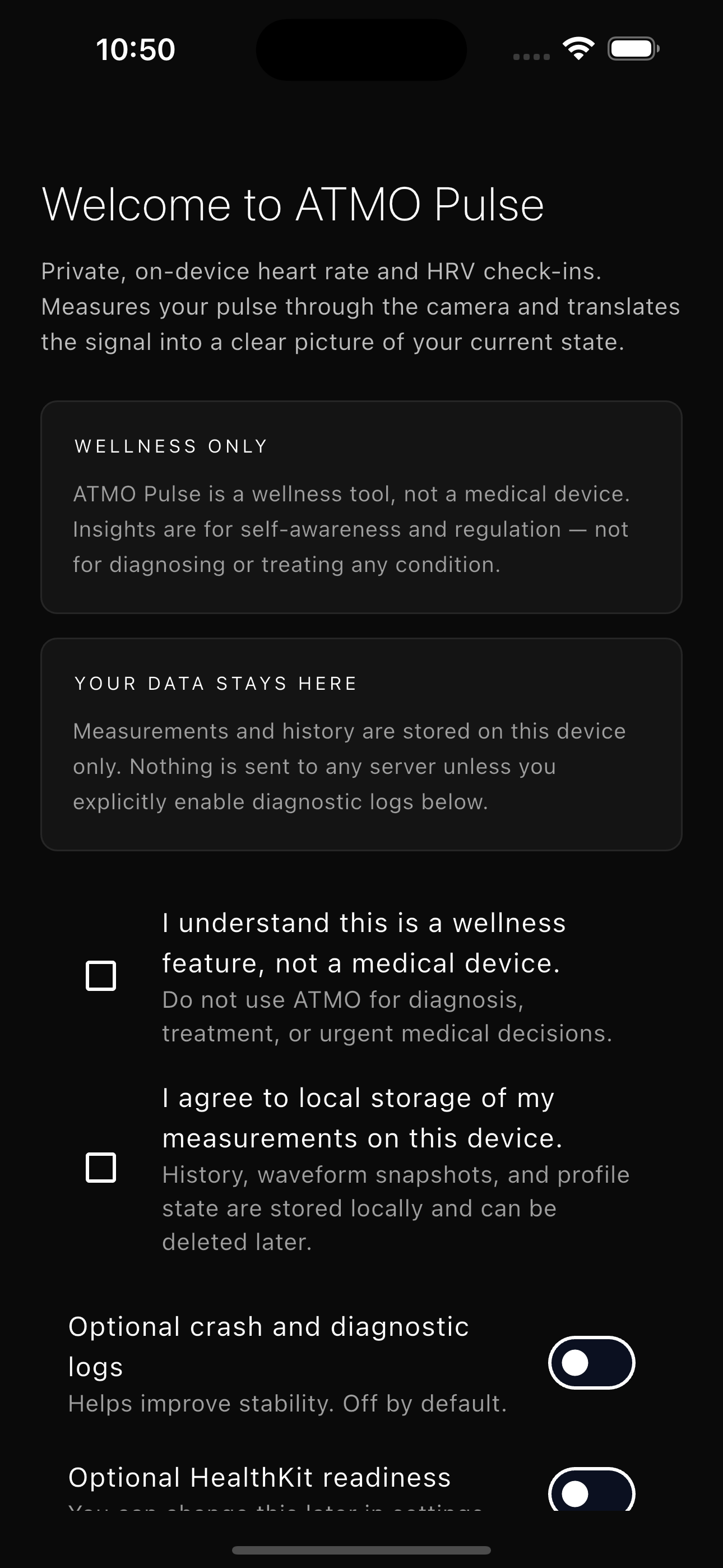This screenshot has width=723, height=1568.
Task: Check the wellness feature acknowledgment box
Action: [101, 976]
